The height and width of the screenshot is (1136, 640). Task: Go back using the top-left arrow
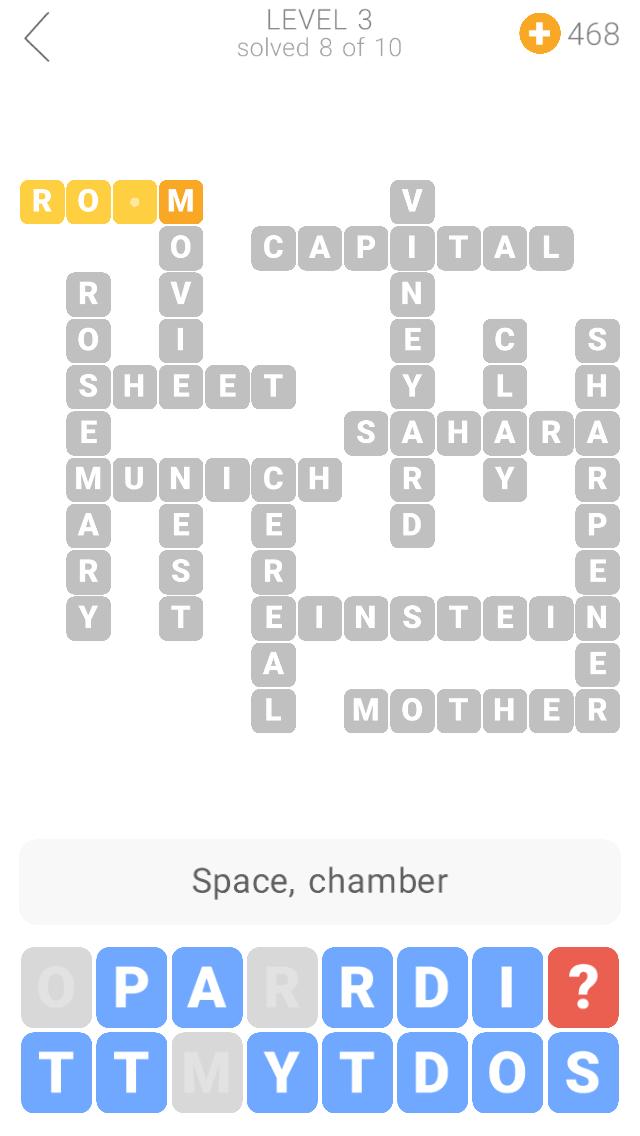click(37, 38)
